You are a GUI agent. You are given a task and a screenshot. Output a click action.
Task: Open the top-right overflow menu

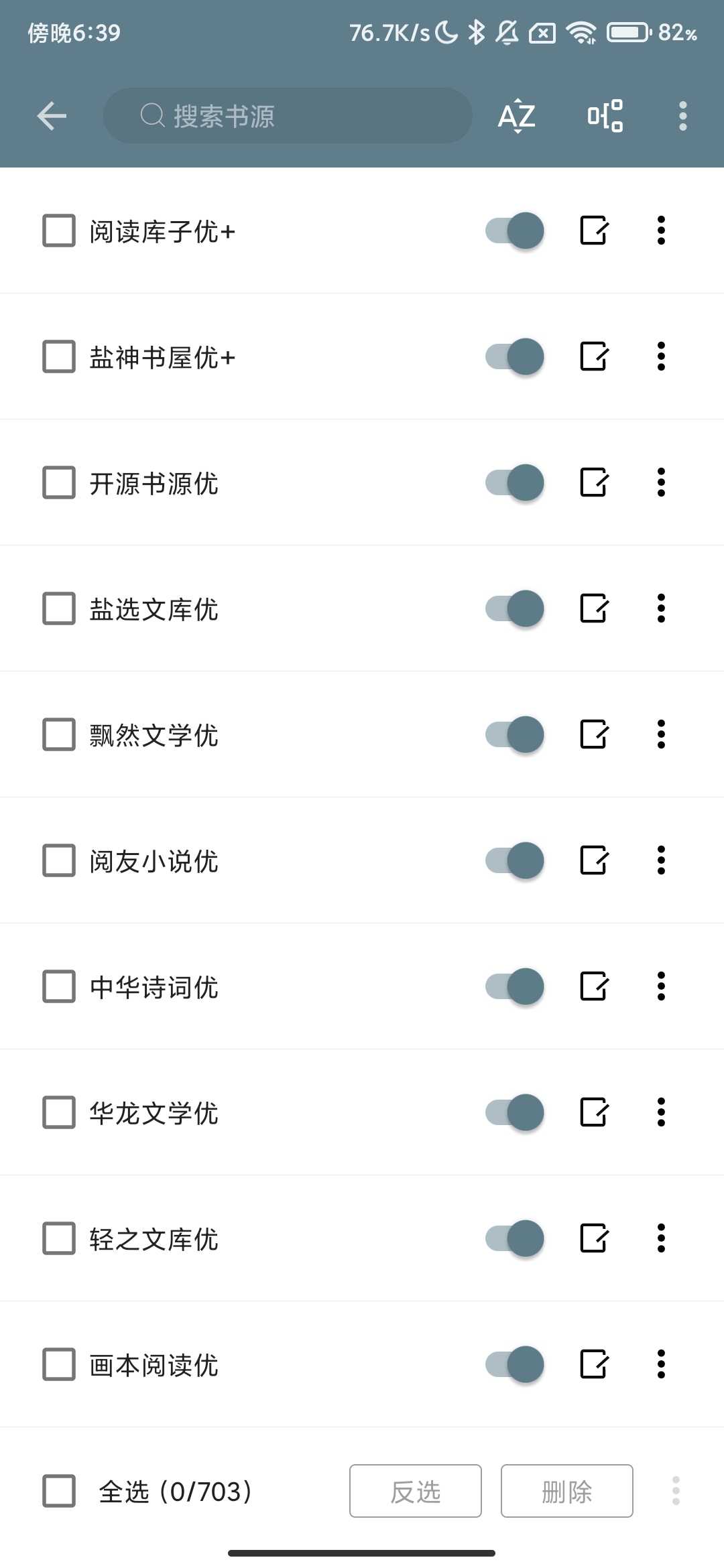point(684,115)
